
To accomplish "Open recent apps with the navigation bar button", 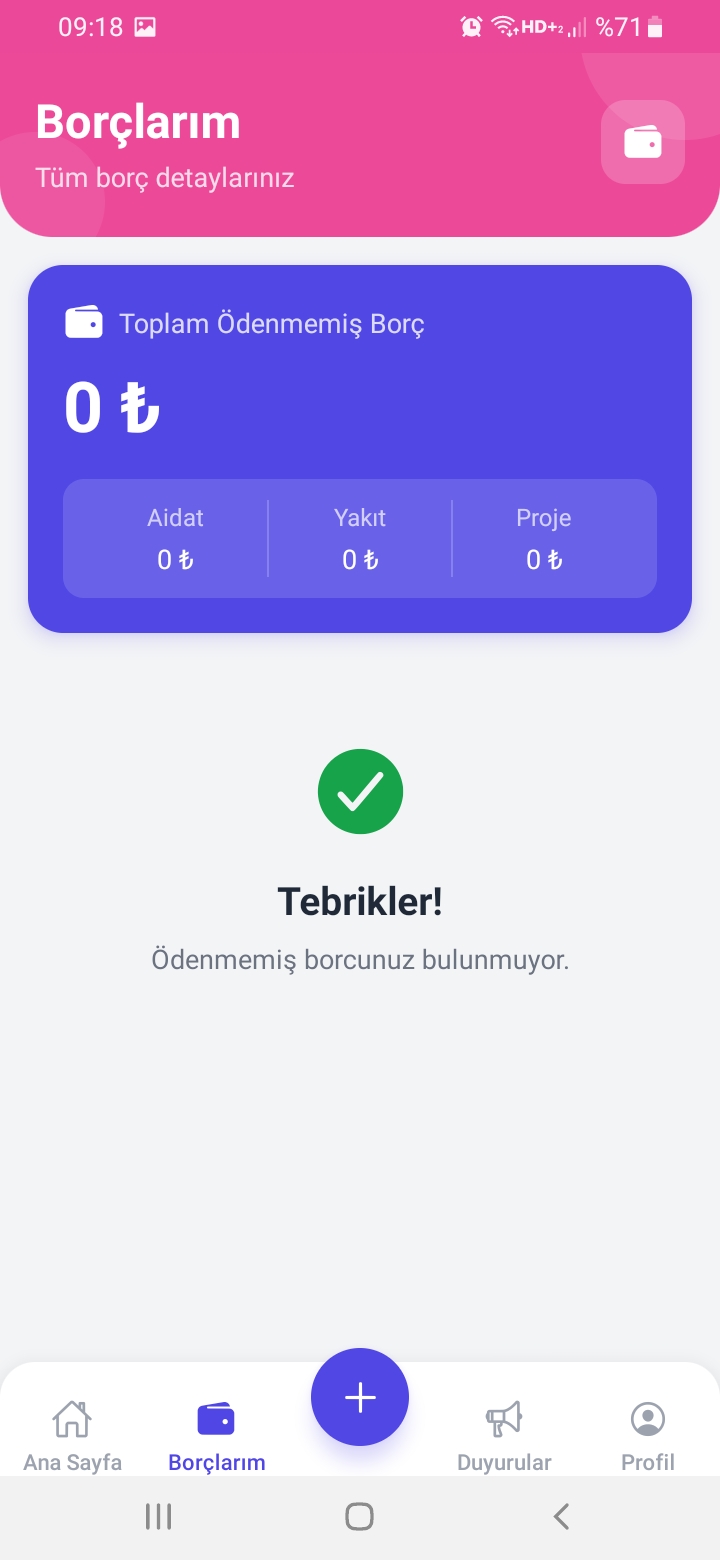I will click(x=158, y=1515).
